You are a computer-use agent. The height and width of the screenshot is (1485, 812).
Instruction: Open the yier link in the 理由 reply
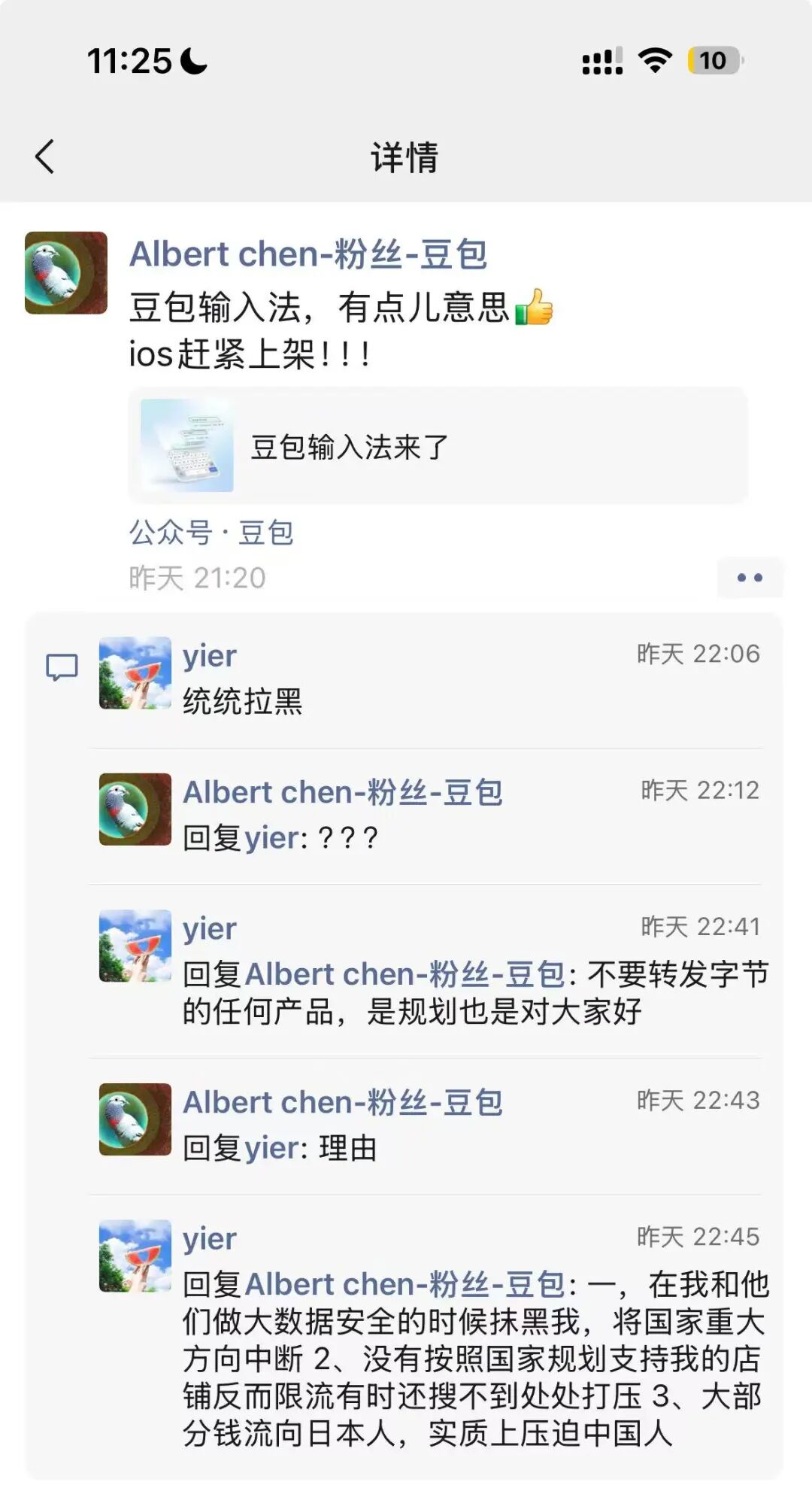(x=271, y=1148)
